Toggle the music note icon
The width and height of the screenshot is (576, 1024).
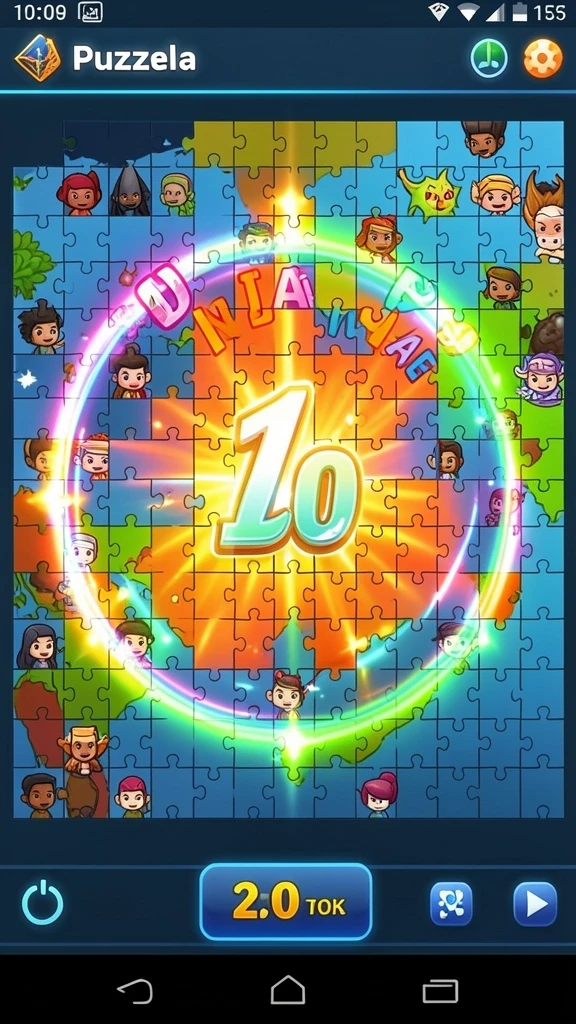tap(489, 59)
